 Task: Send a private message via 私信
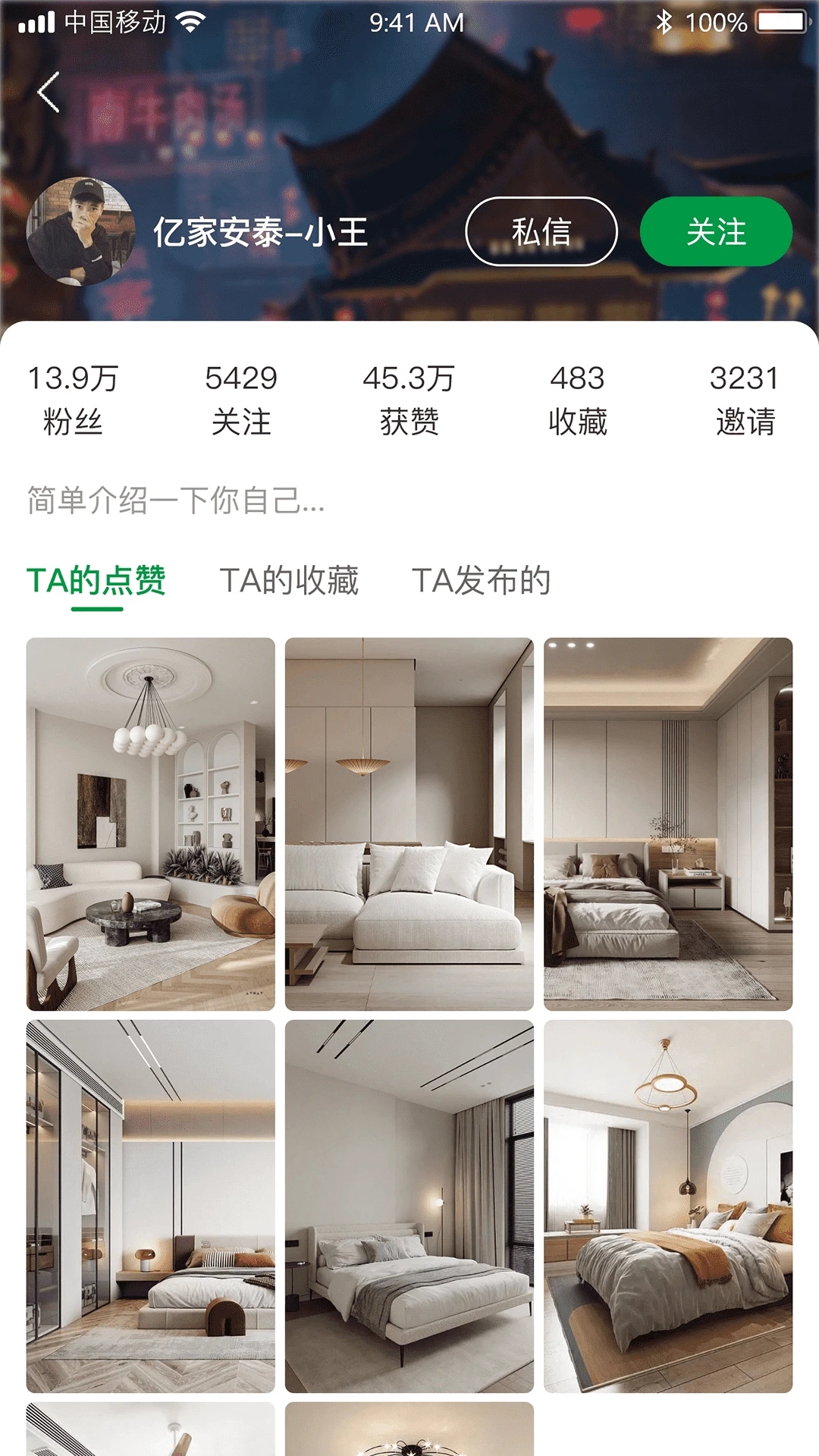click(x=541, y=231)
